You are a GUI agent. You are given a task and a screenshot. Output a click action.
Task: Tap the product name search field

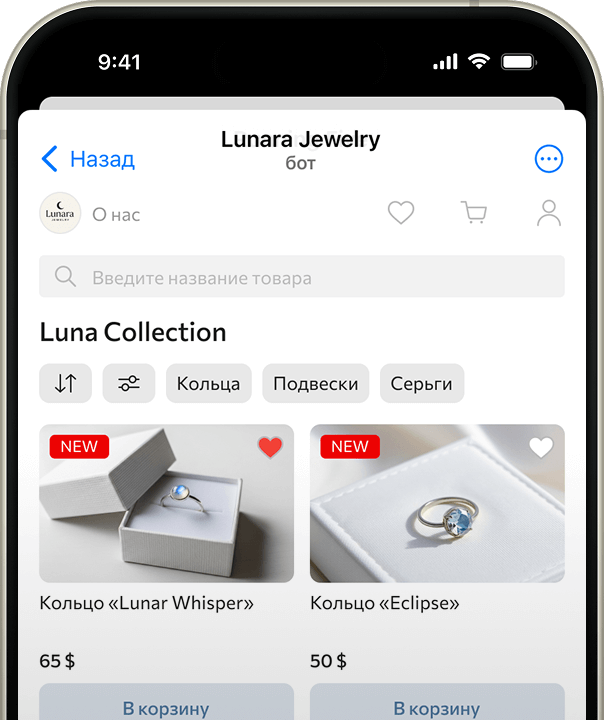pyautogui.click(x=302, y=277)
